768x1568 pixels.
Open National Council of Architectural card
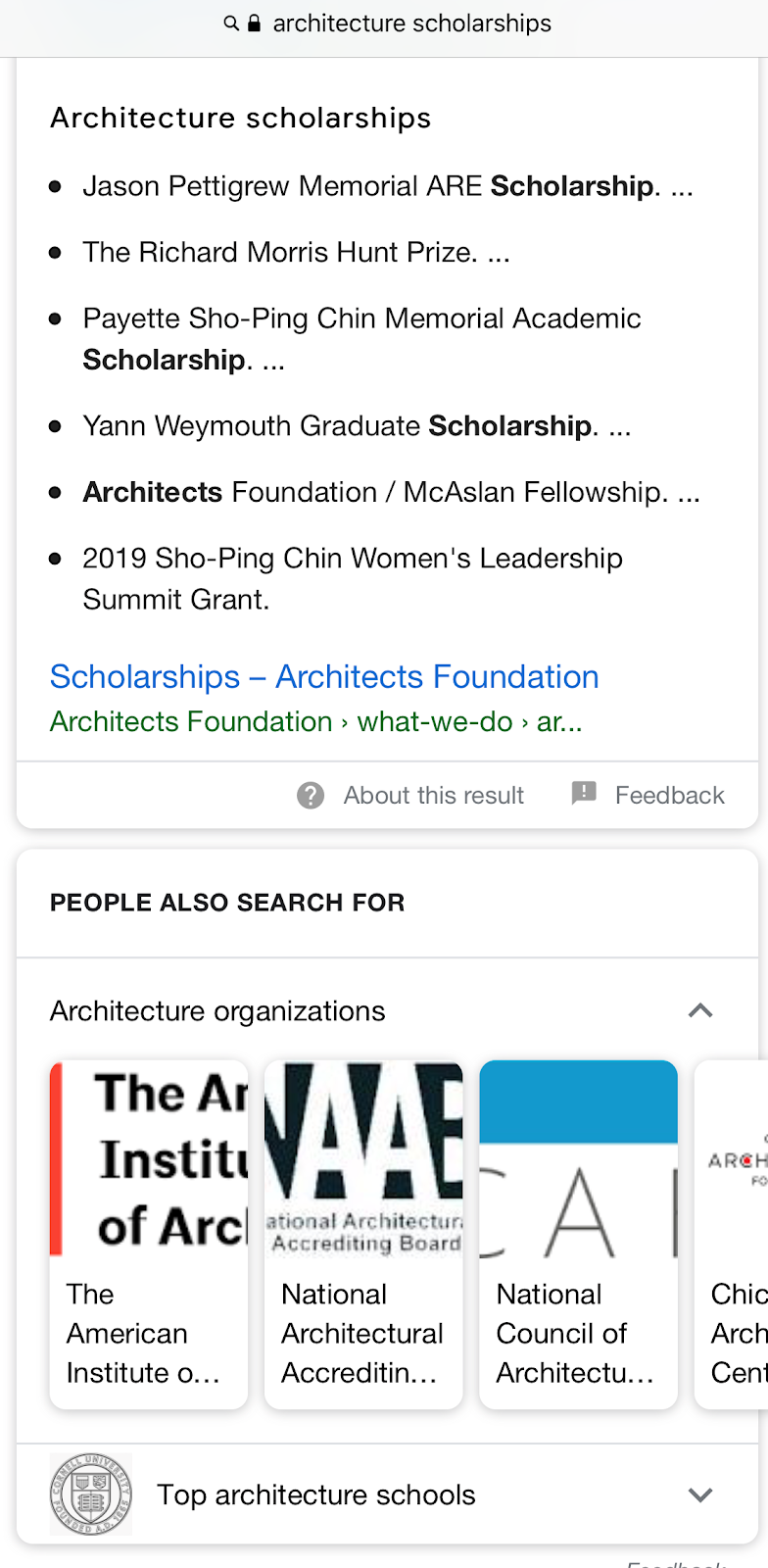point(578,1234)
